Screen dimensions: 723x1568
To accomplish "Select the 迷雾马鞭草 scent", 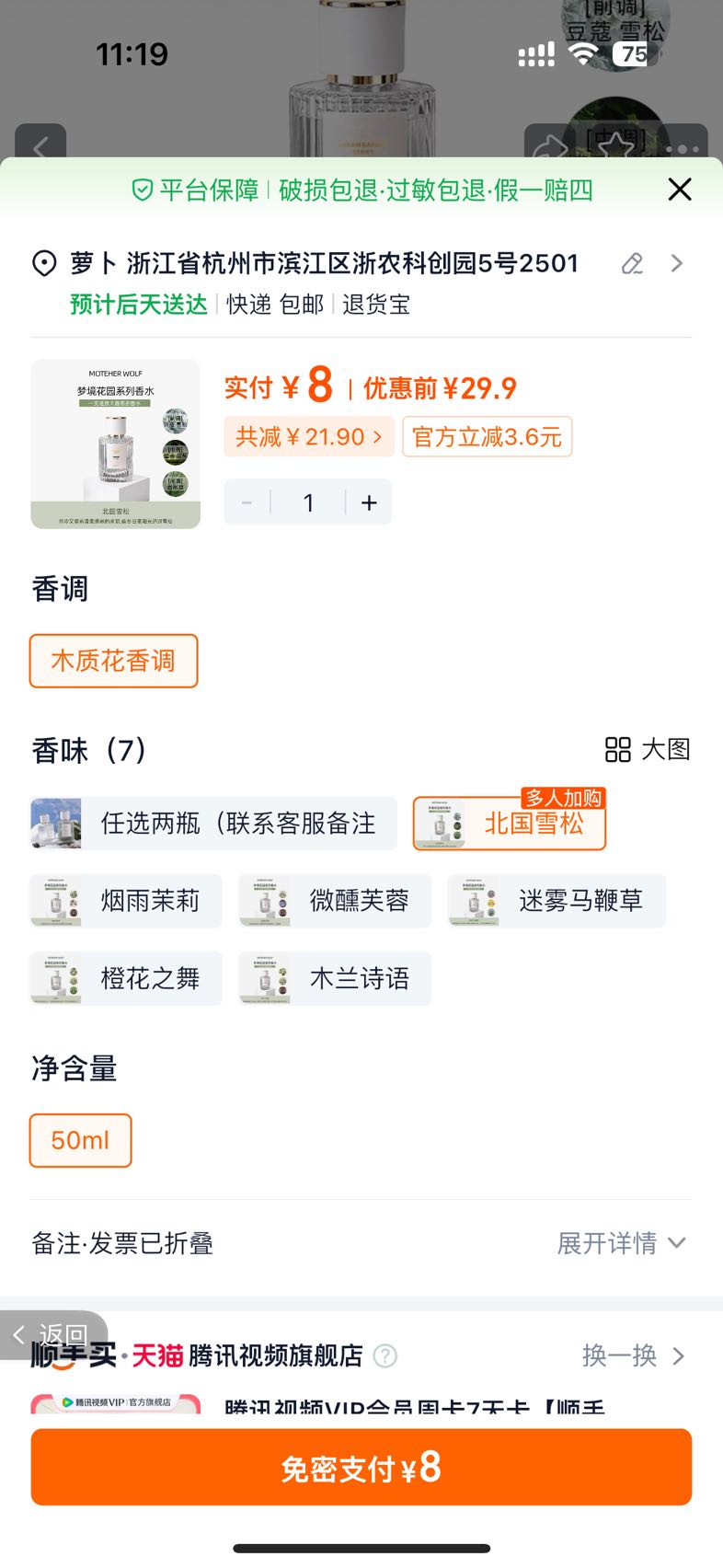I will [557, 901].
